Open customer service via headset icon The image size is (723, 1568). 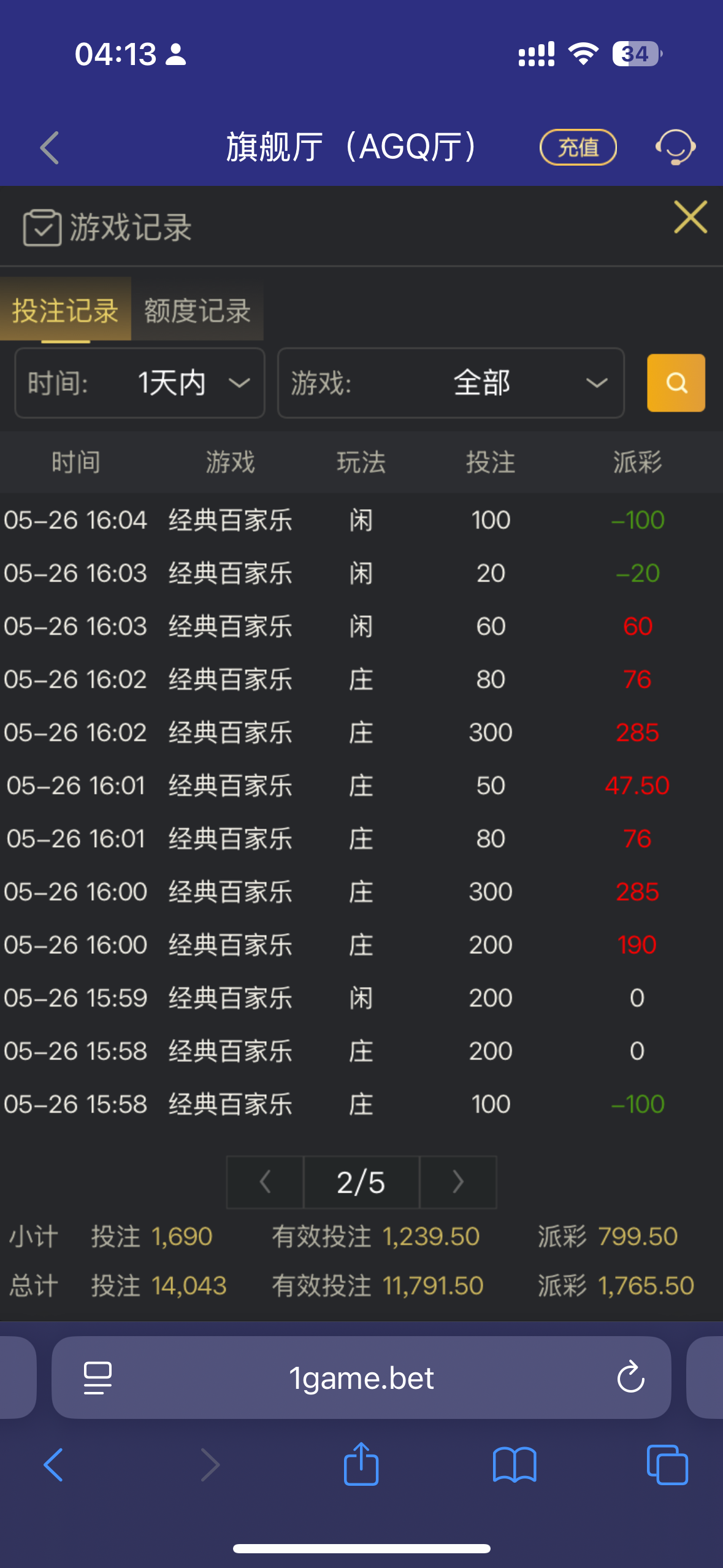click(x=675, y=147)
